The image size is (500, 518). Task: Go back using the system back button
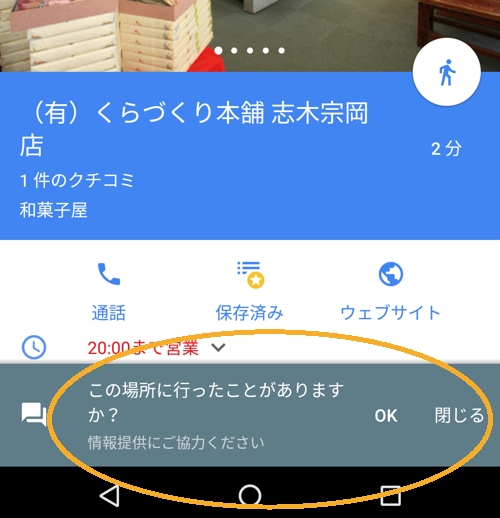110,495
